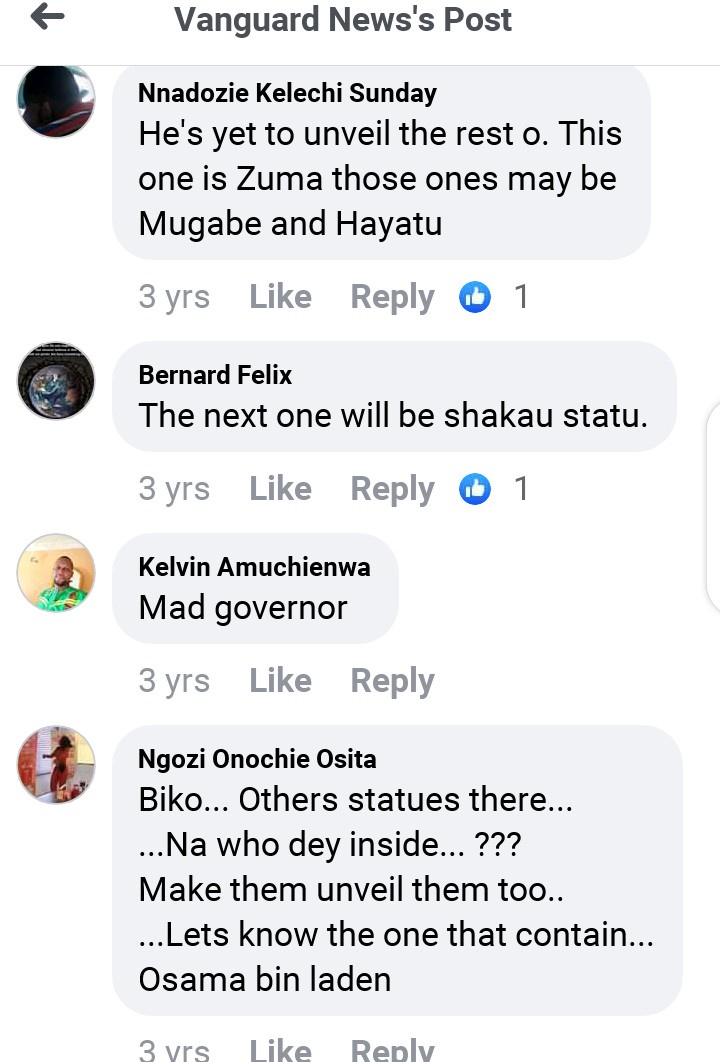Open Bernard Felix's profile name

pos(215,375)
